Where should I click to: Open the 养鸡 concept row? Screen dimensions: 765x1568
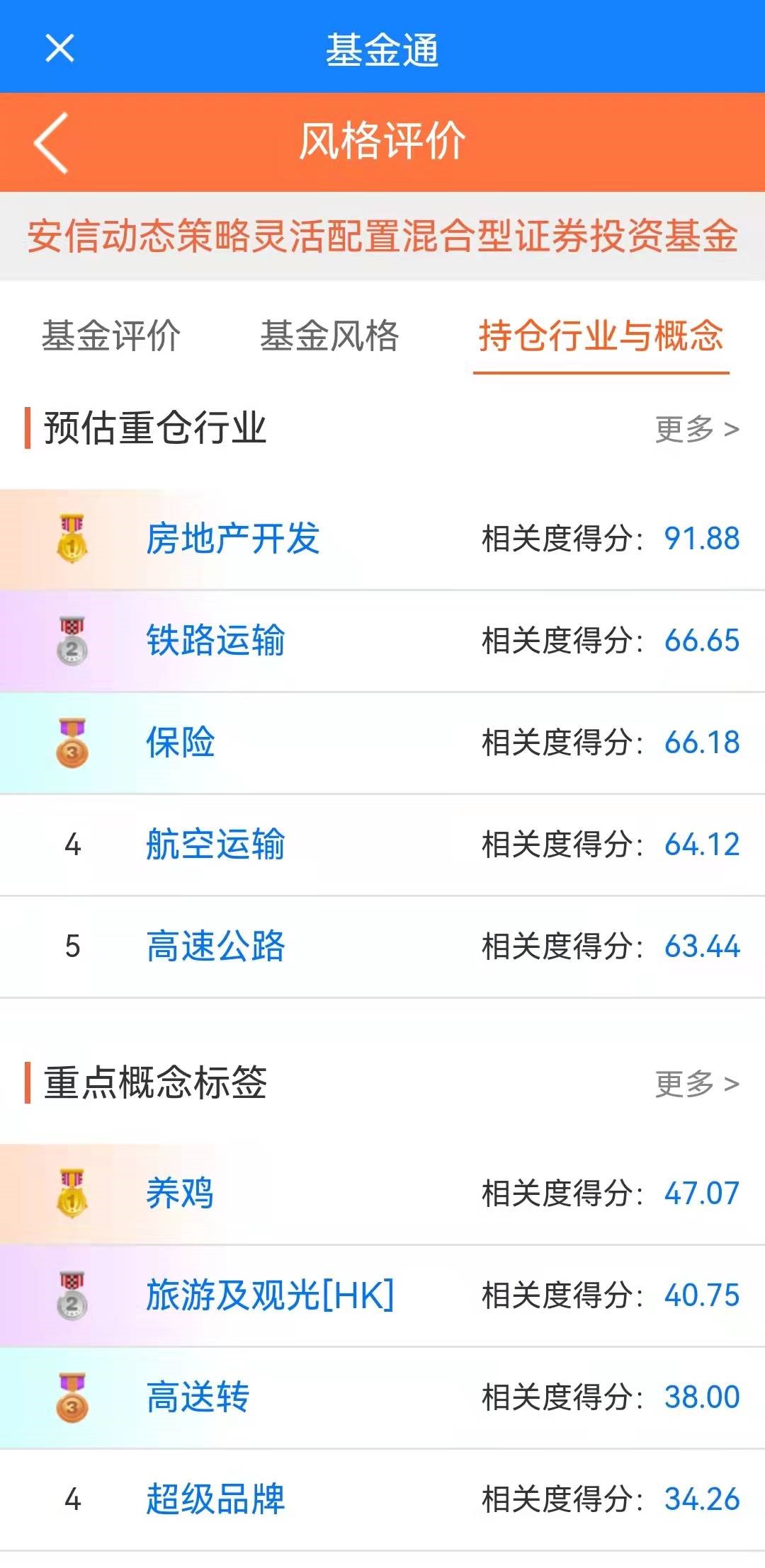coord(180,1194)
